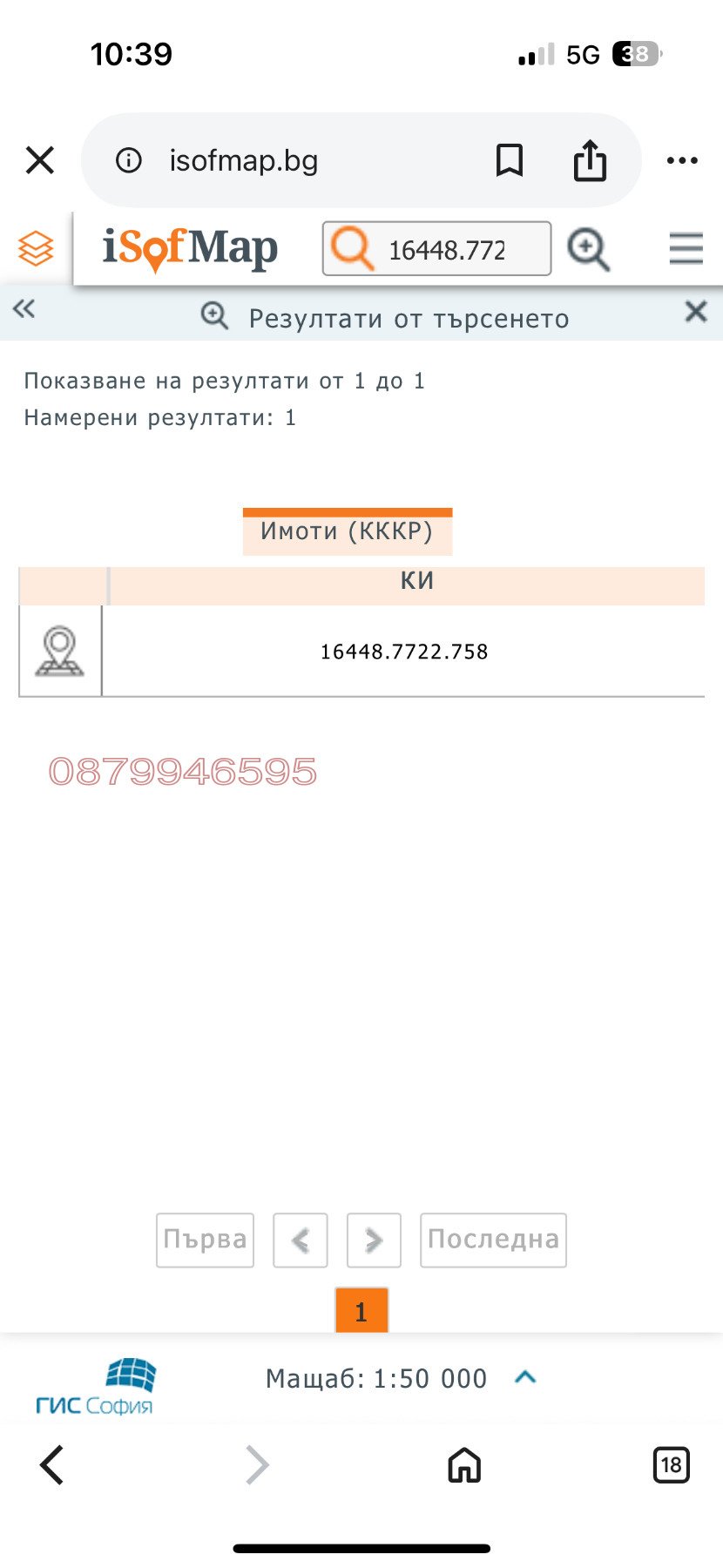
Task: Go to next results page
Action: (374, 1240)
